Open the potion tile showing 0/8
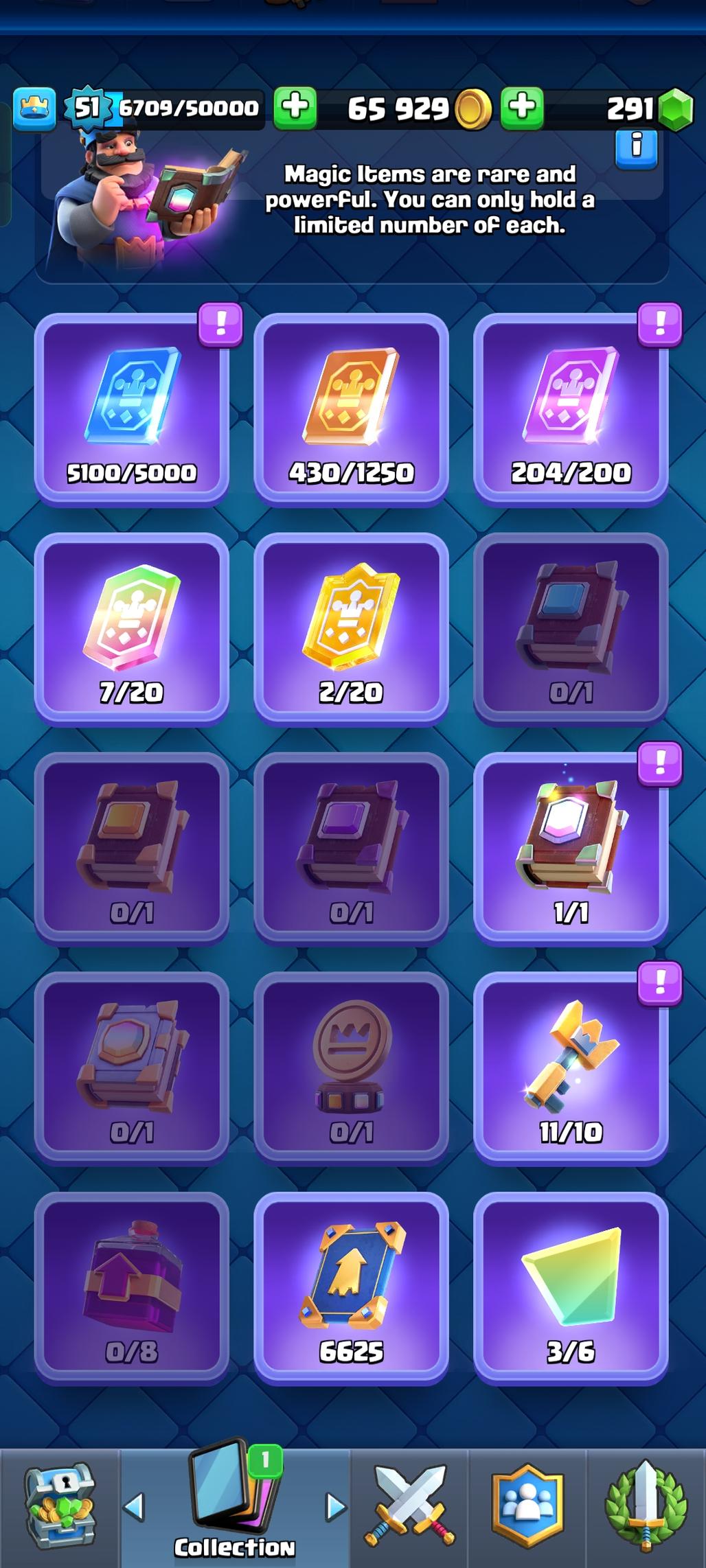 click(x=131, y=1288)
